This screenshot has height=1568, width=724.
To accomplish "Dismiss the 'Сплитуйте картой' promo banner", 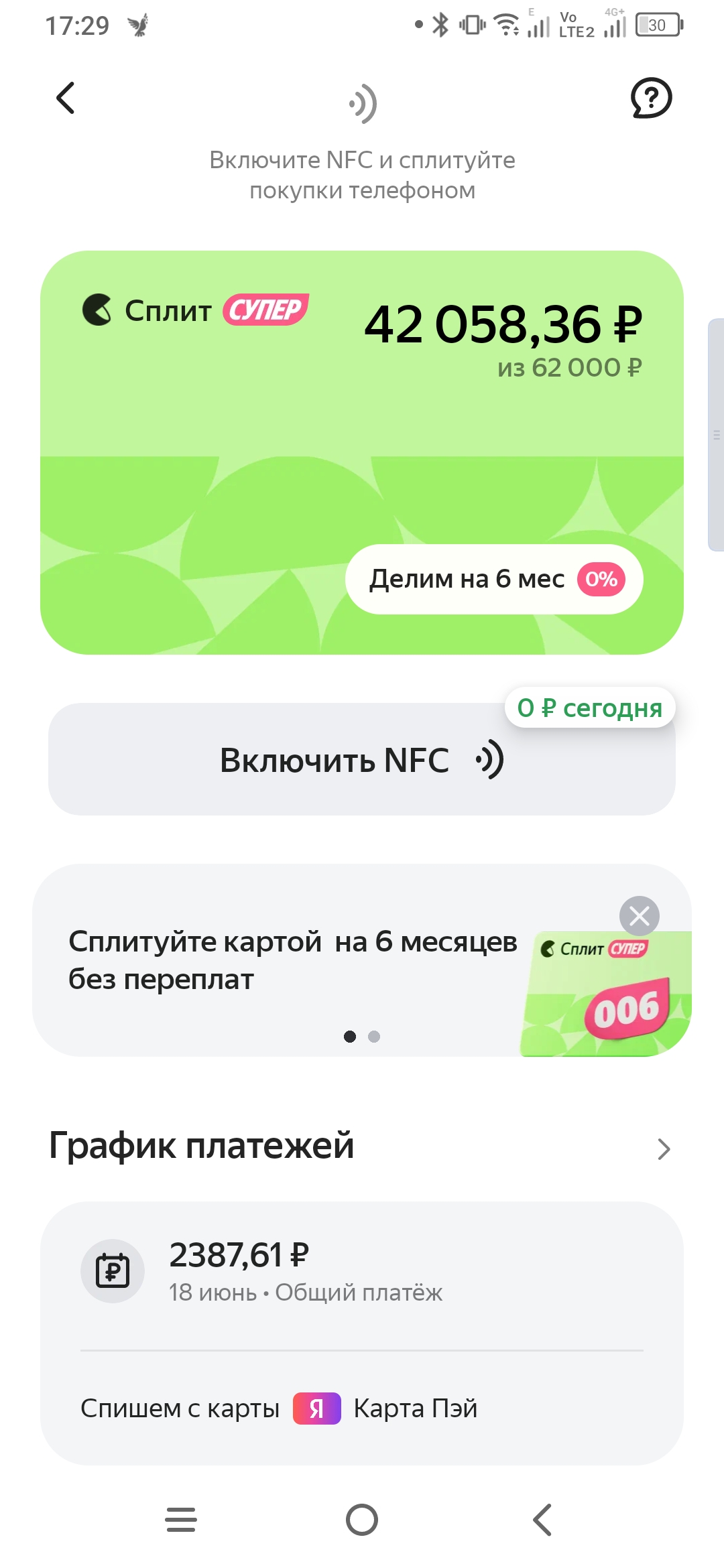I will (640, 916).
